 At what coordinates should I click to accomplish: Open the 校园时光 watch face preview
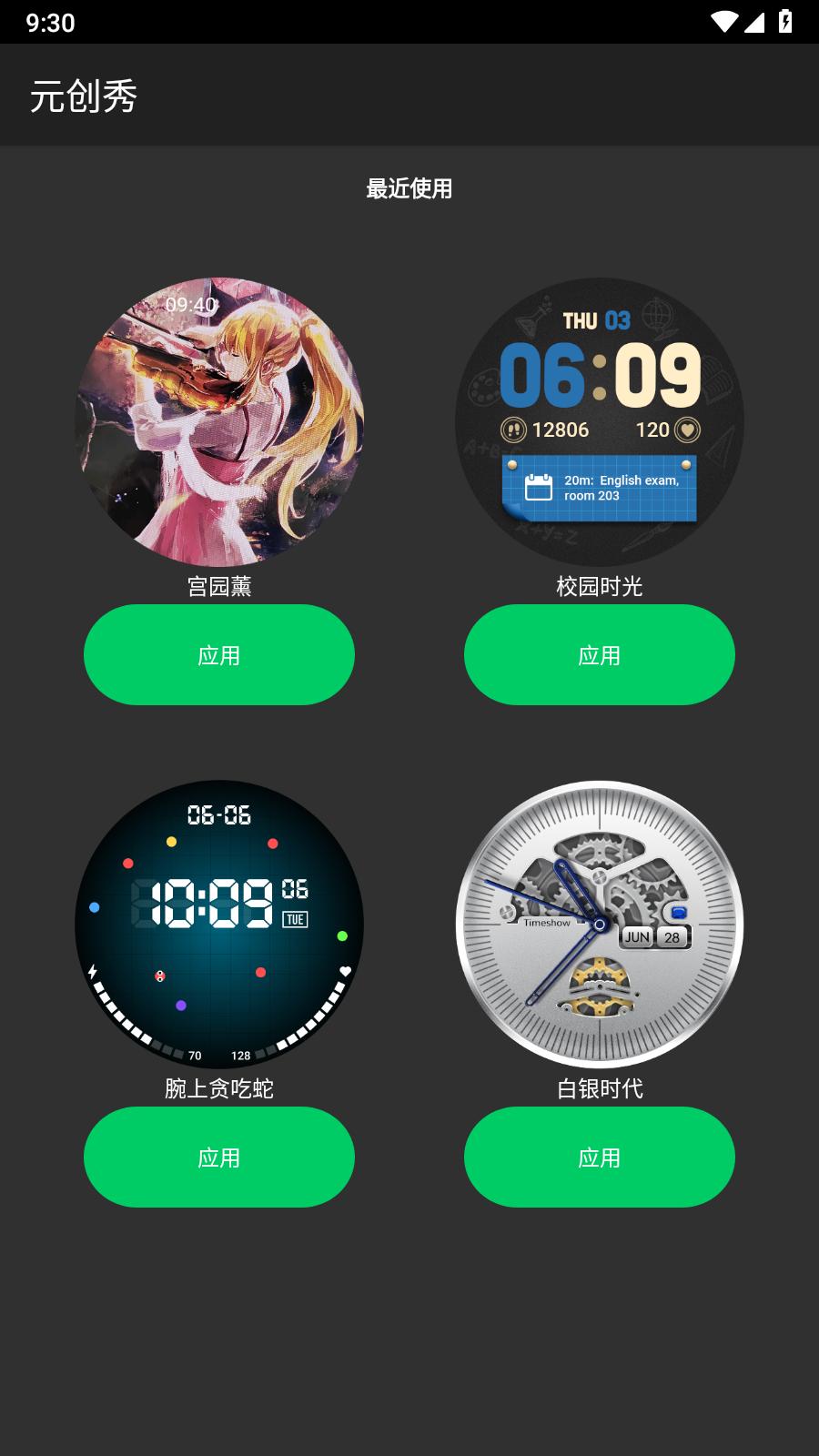point(599,421)
